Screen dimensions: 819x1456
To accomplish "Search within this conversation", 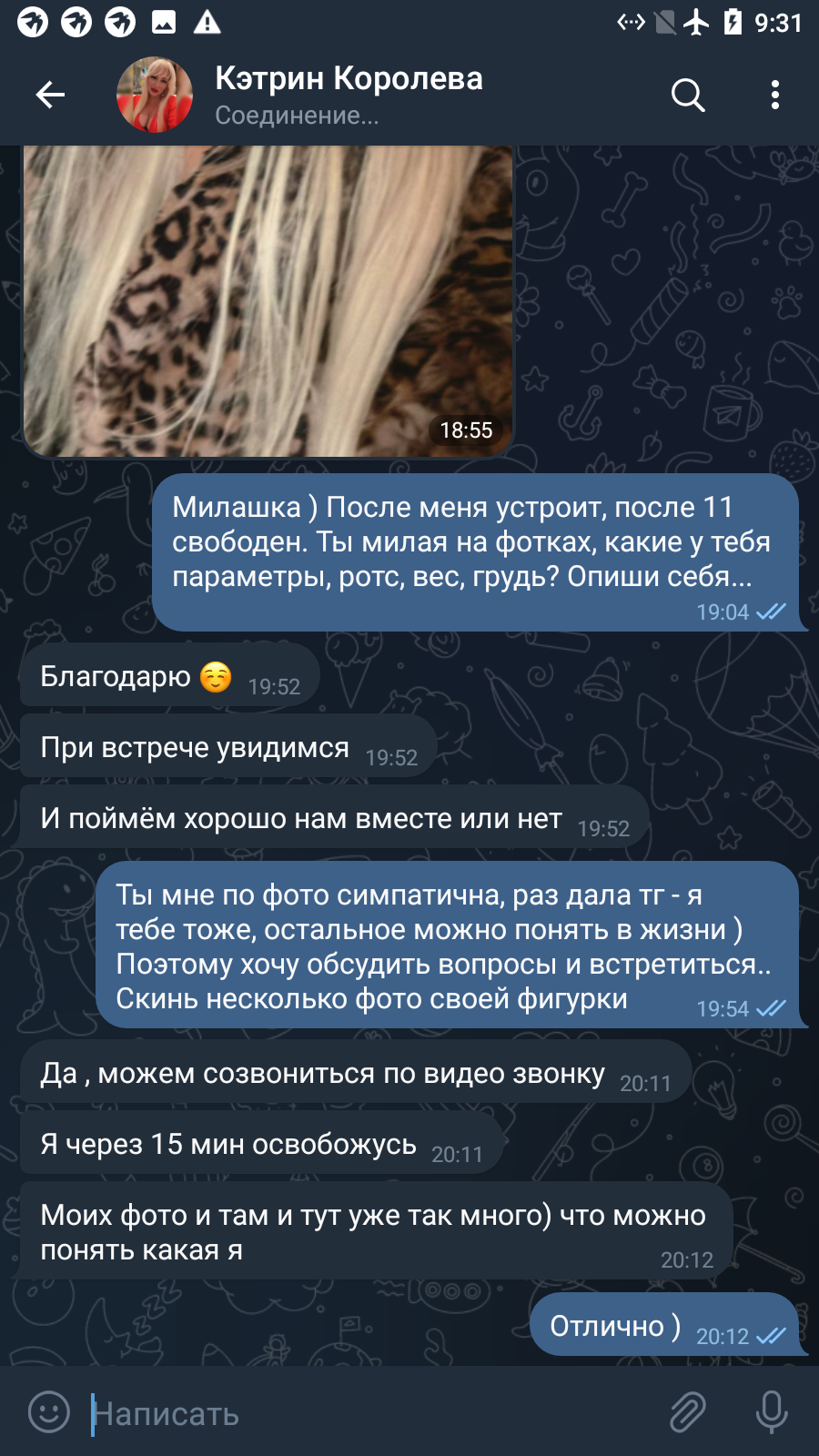I will (x=688, y=95).
